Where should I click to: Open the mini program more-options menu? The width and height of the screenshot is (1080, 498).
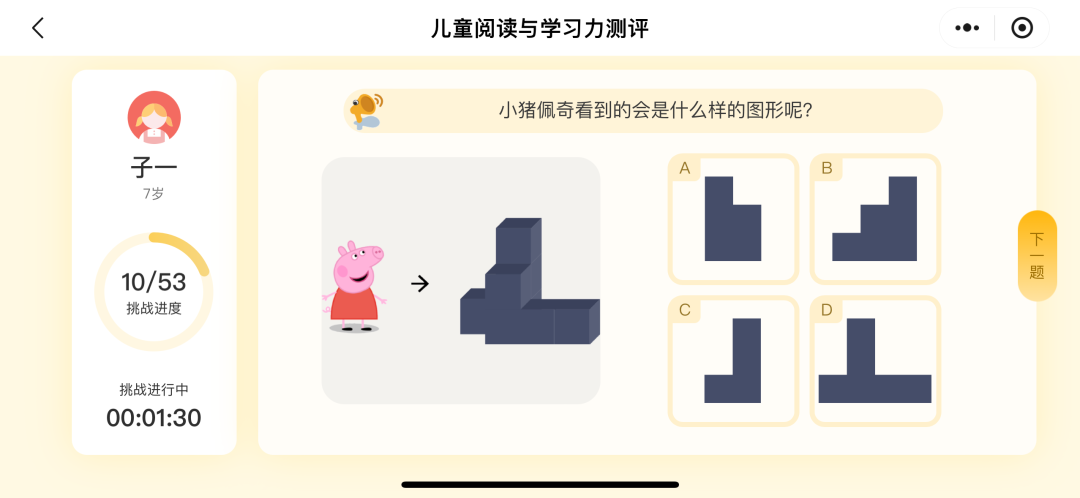(x=967, y=28)
